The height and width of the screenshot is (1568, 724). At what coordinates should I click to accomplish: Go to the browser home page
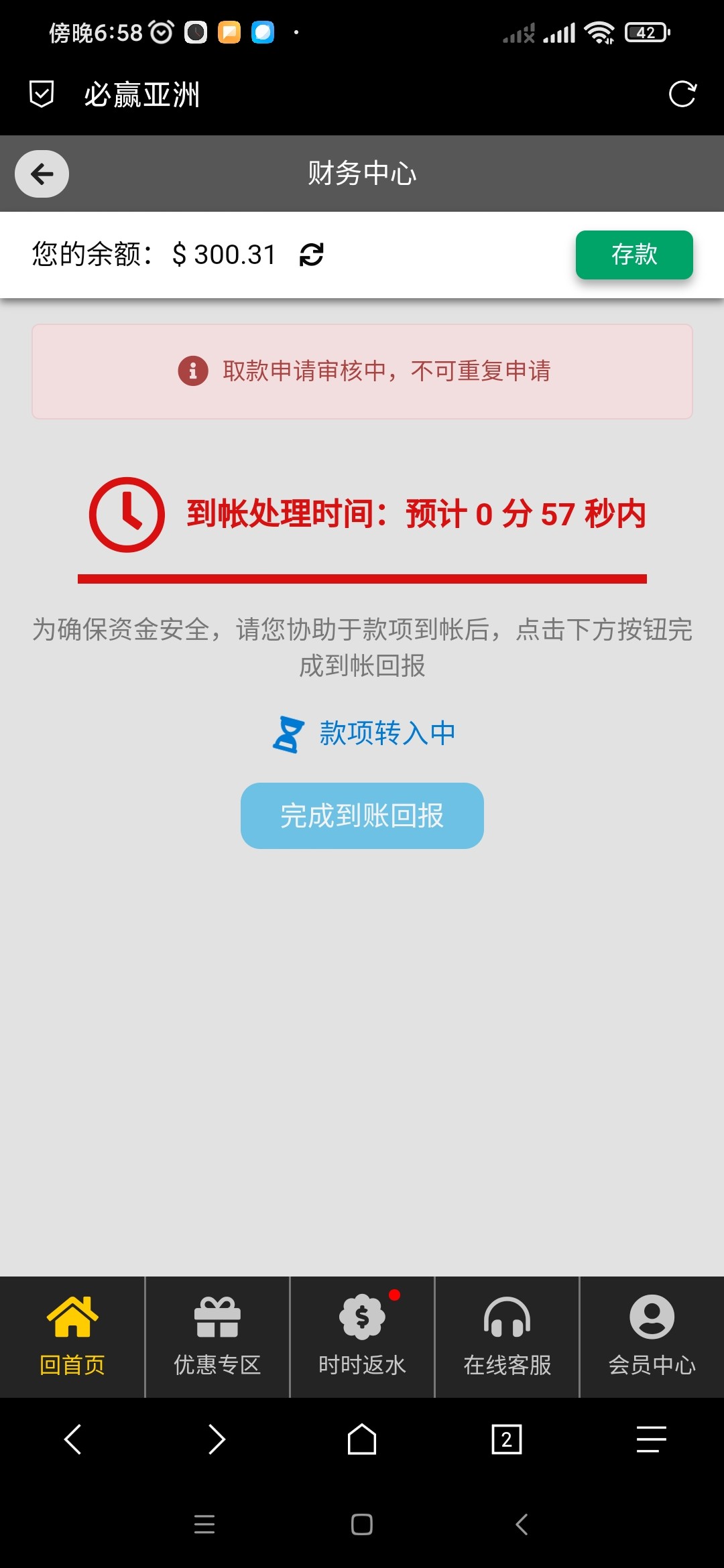coord(362,1439)
